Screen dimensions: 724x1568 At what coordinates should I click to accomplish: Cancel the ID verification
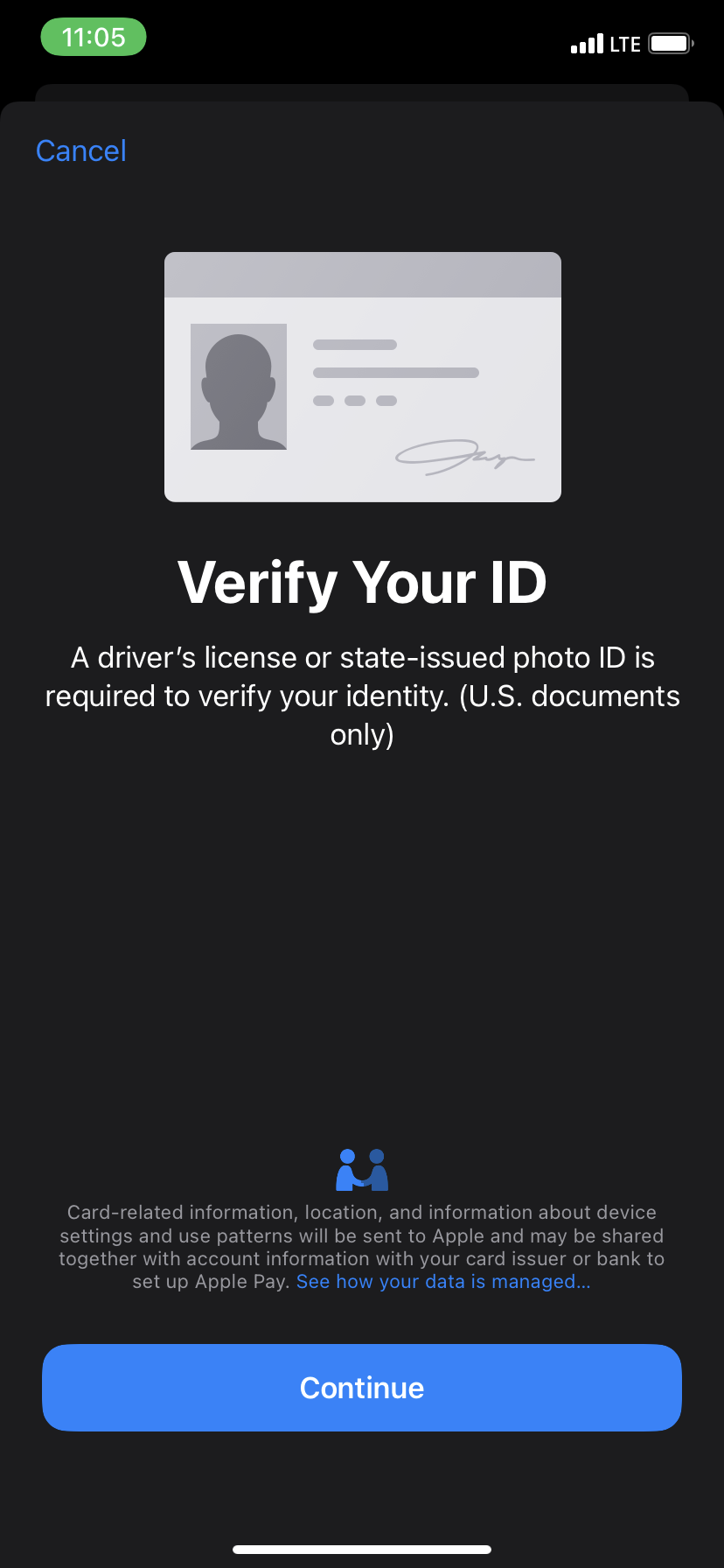tap(81, 150)
